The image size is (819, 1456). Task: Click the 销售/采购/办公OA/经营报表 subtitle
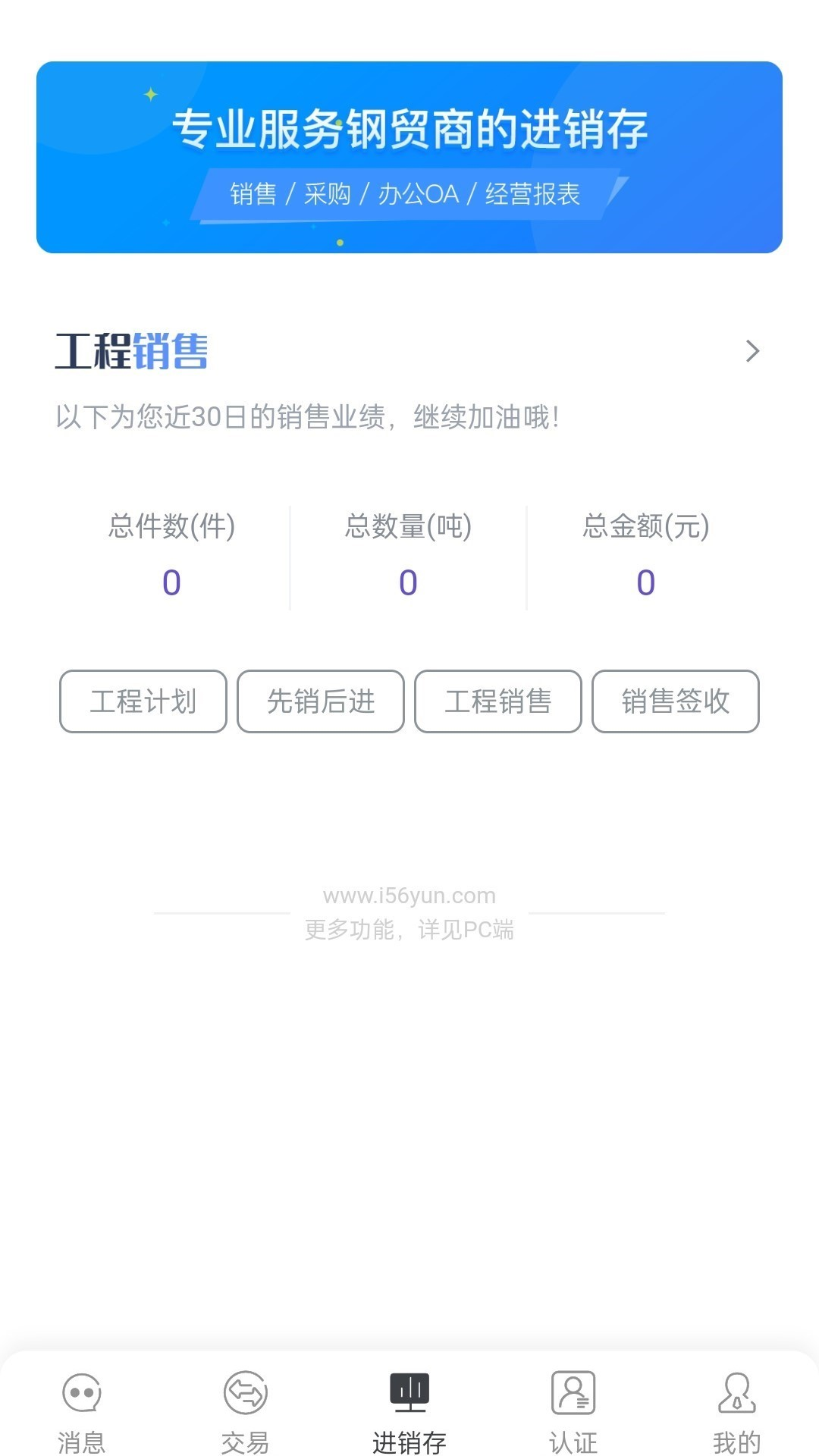click(x=409, y=193)
